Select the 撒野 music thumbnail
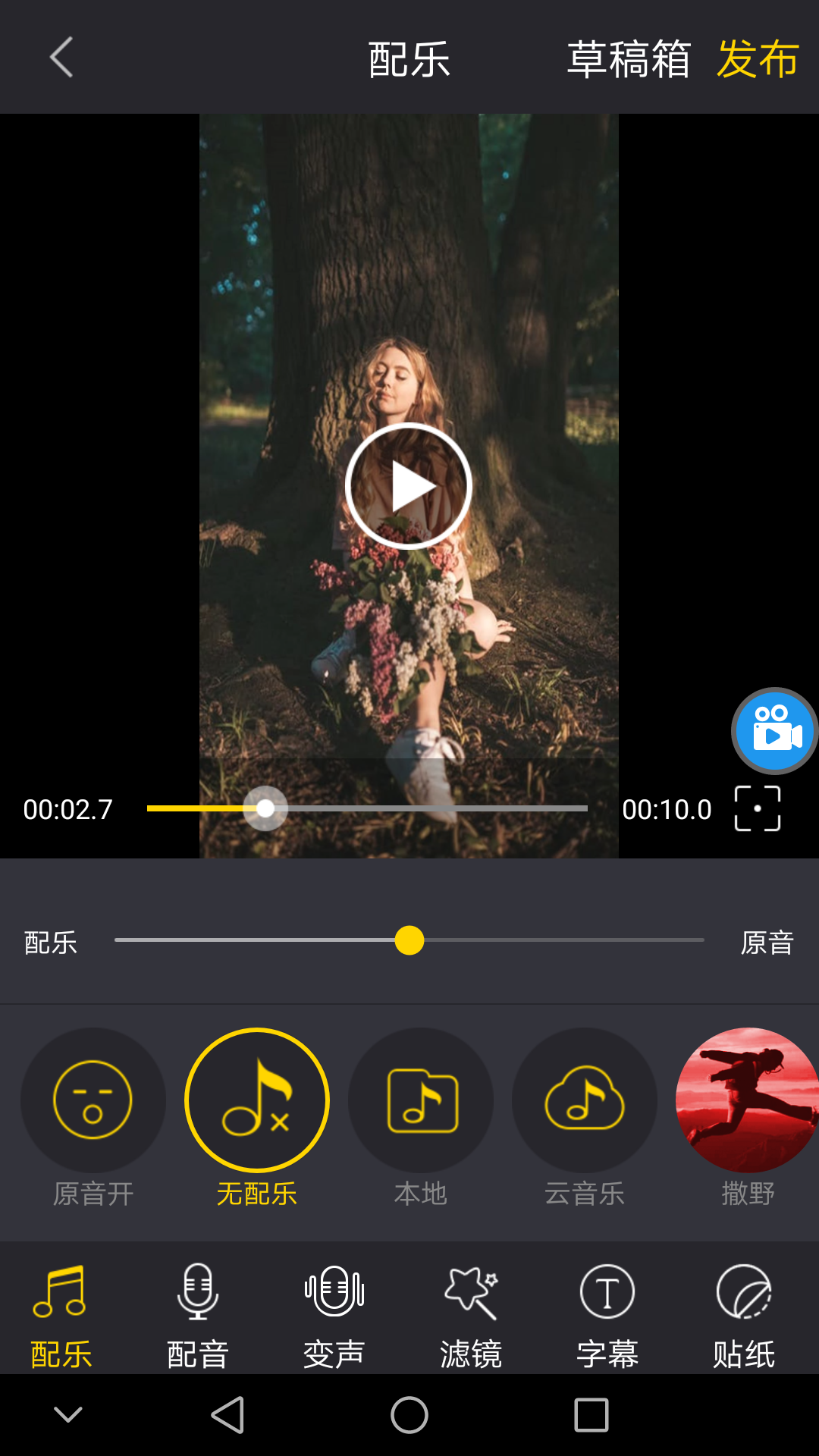The width and height of the screenshot is (819, 1456). (749, 1100)
